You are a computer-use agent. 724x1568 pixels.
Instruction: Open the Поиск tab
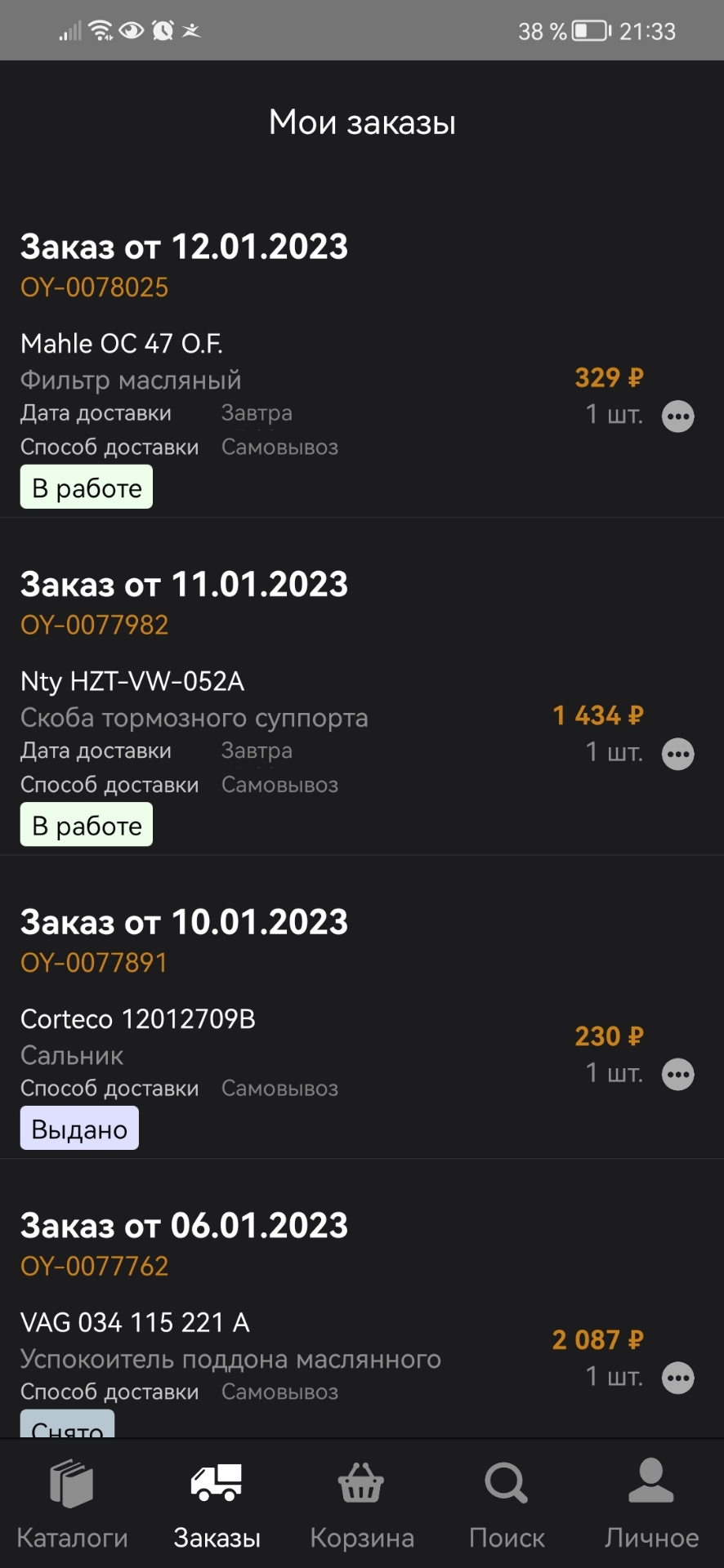[507, 1505]
